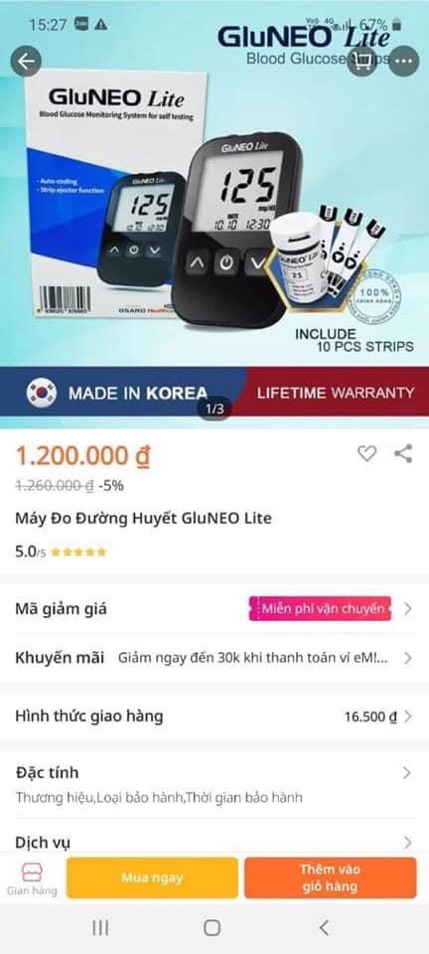Buy now with Mua ngay
The height and width of the screenshot is (954, 429).
(x=152, y=878)
